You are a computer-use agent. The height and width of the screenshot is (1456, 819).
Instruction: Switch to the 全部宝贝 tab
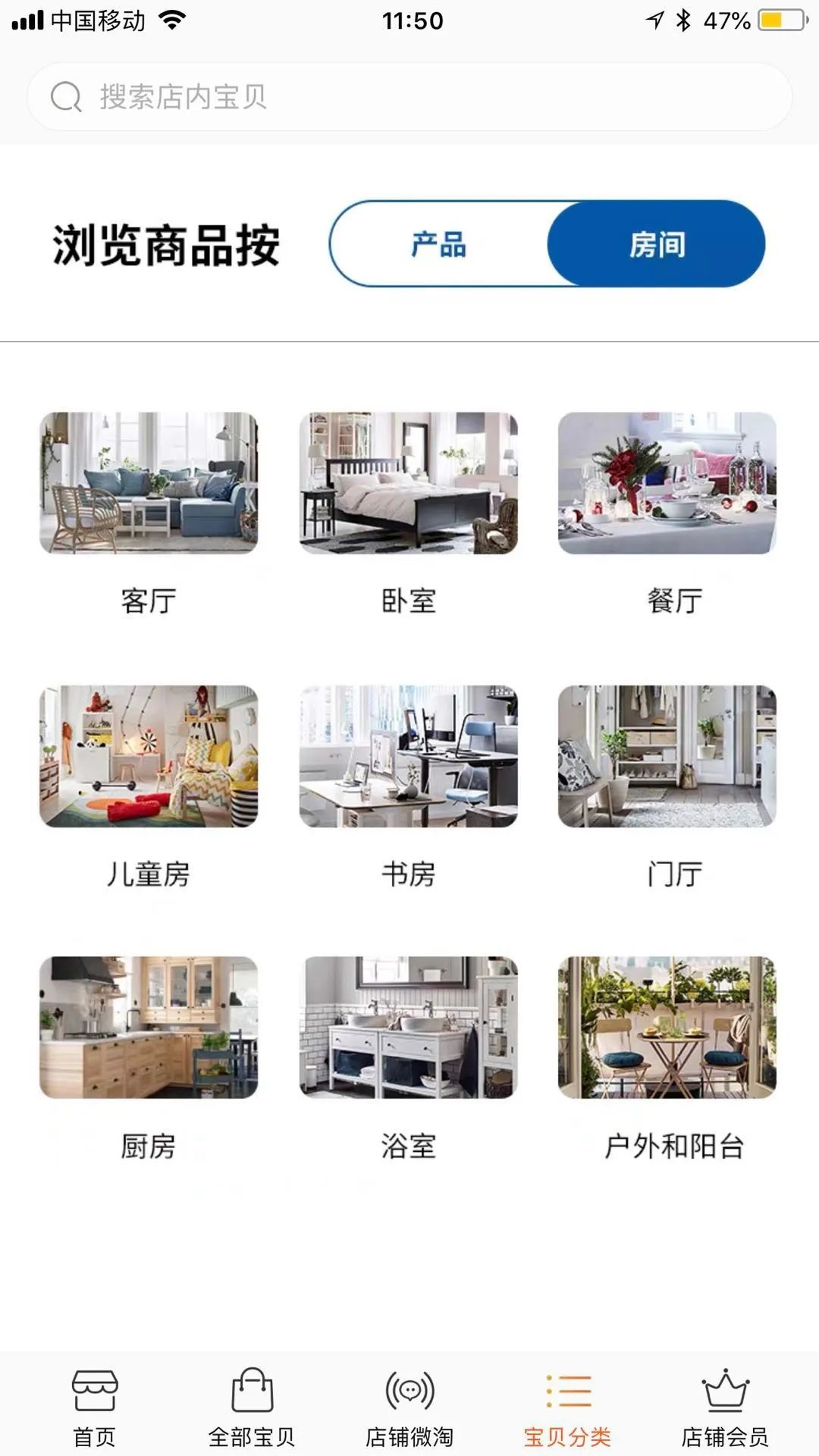click(x=252, y=1407)
